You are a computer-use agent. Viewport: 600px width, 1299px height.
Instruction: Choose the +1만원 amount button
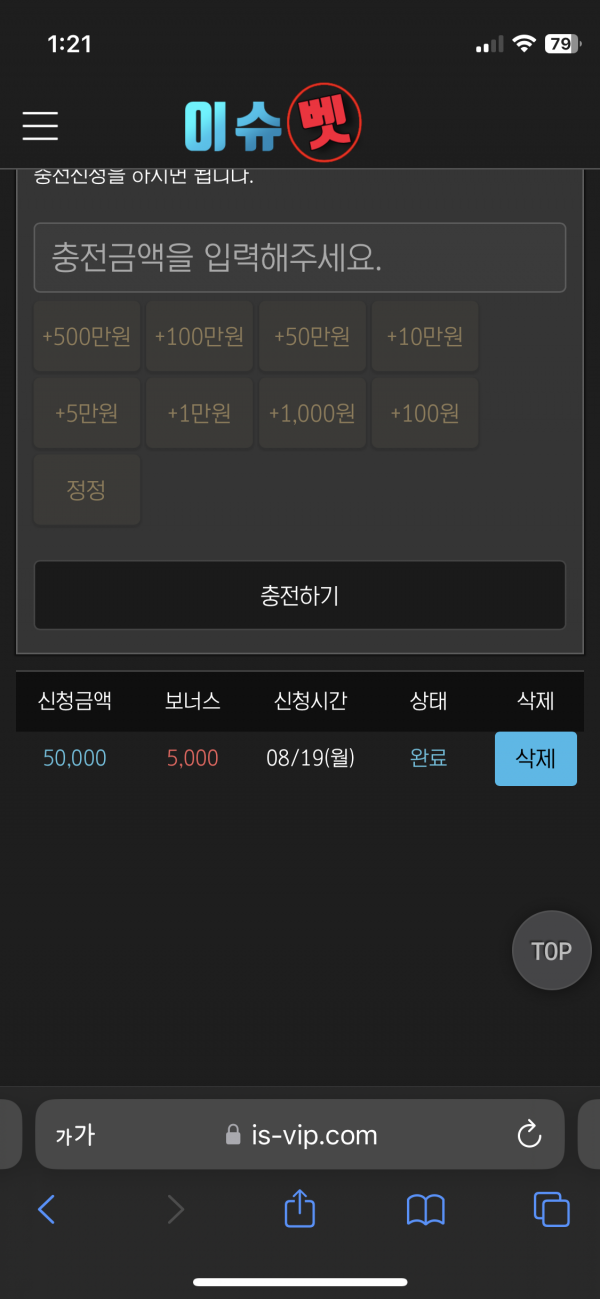[x=199, y=413]
